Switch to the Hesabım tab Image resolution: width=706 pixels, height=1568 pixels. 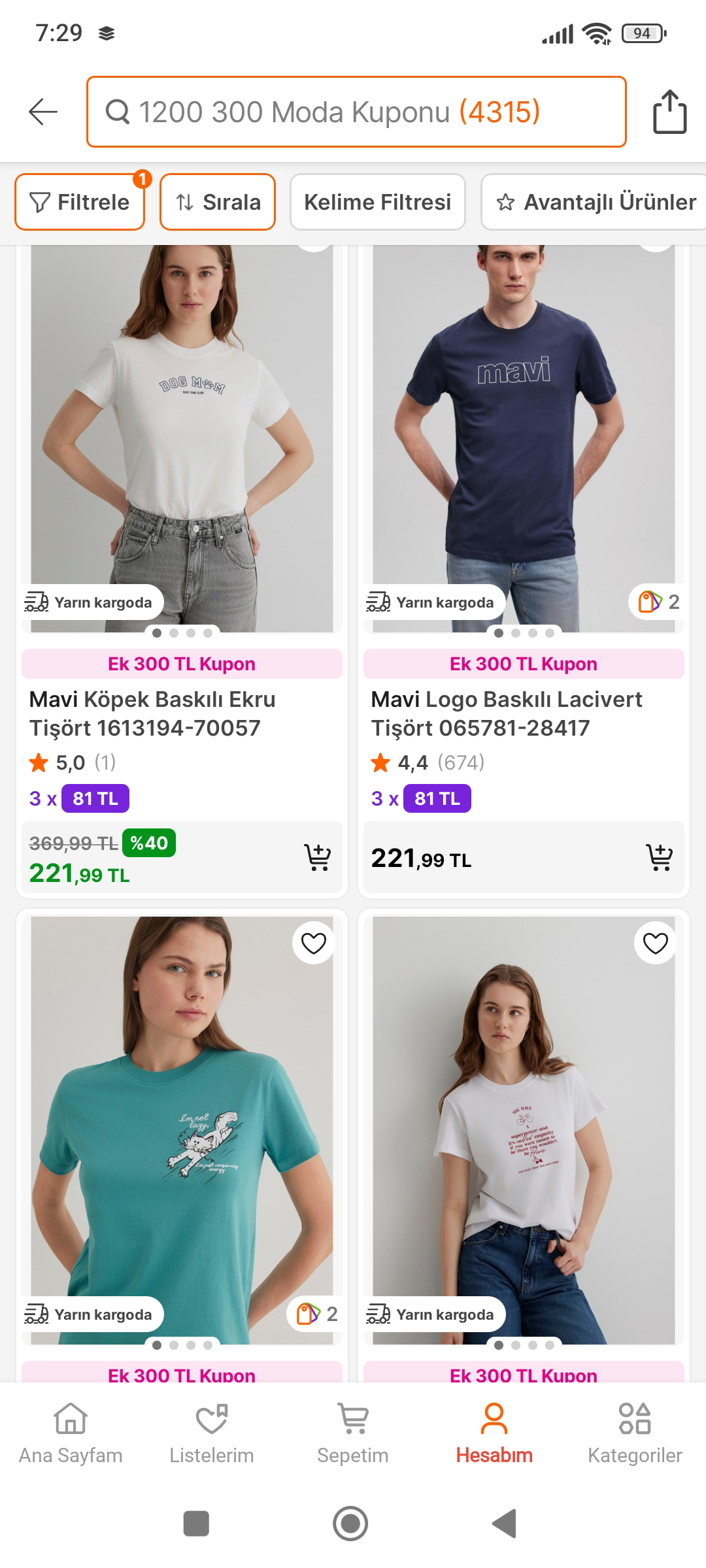click(x=494, y=1431)
